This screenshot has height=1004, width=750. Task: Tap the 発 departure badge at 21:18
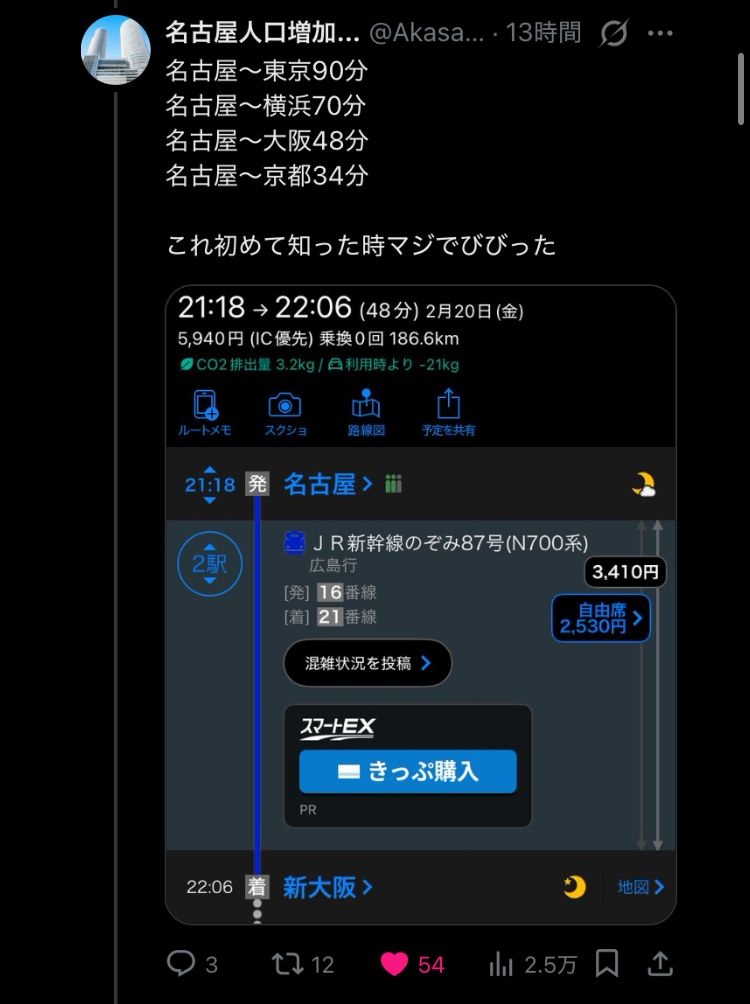coord(257,484)
